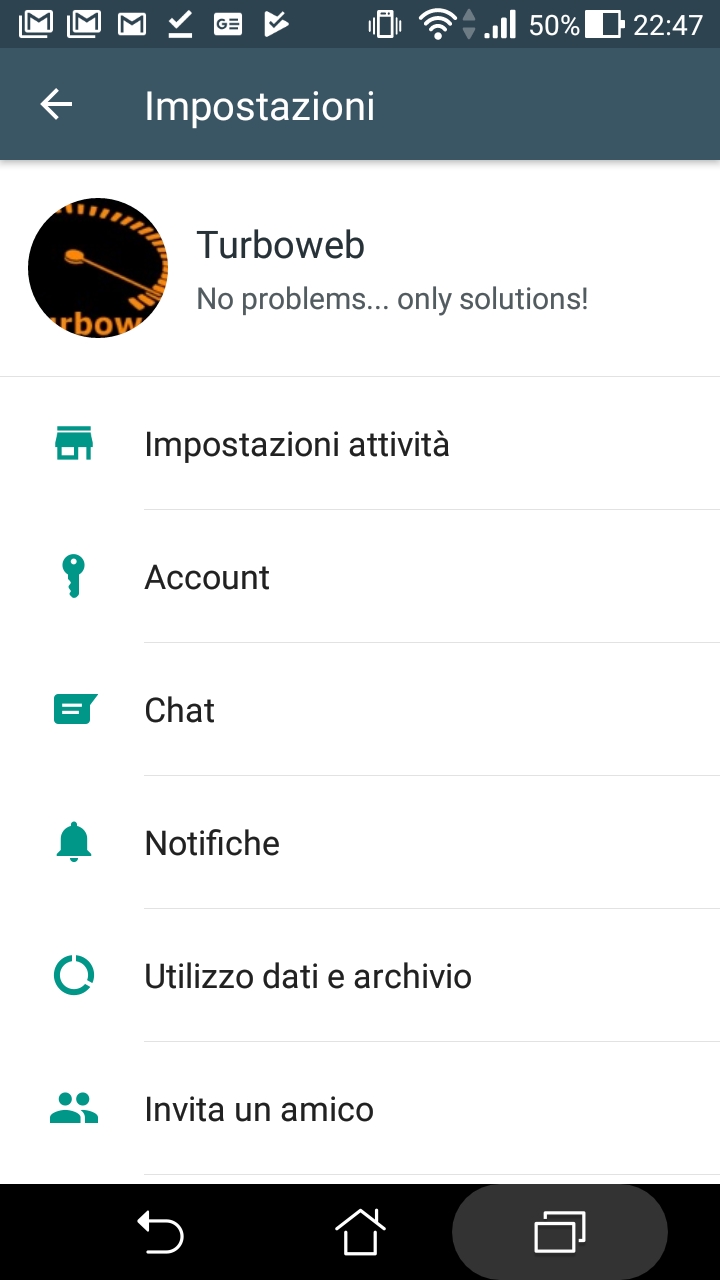The width and height of the screenshot is (720, 1280).
Task: Tap the speech bubble icon for Chat
Action: click(73, 709)
